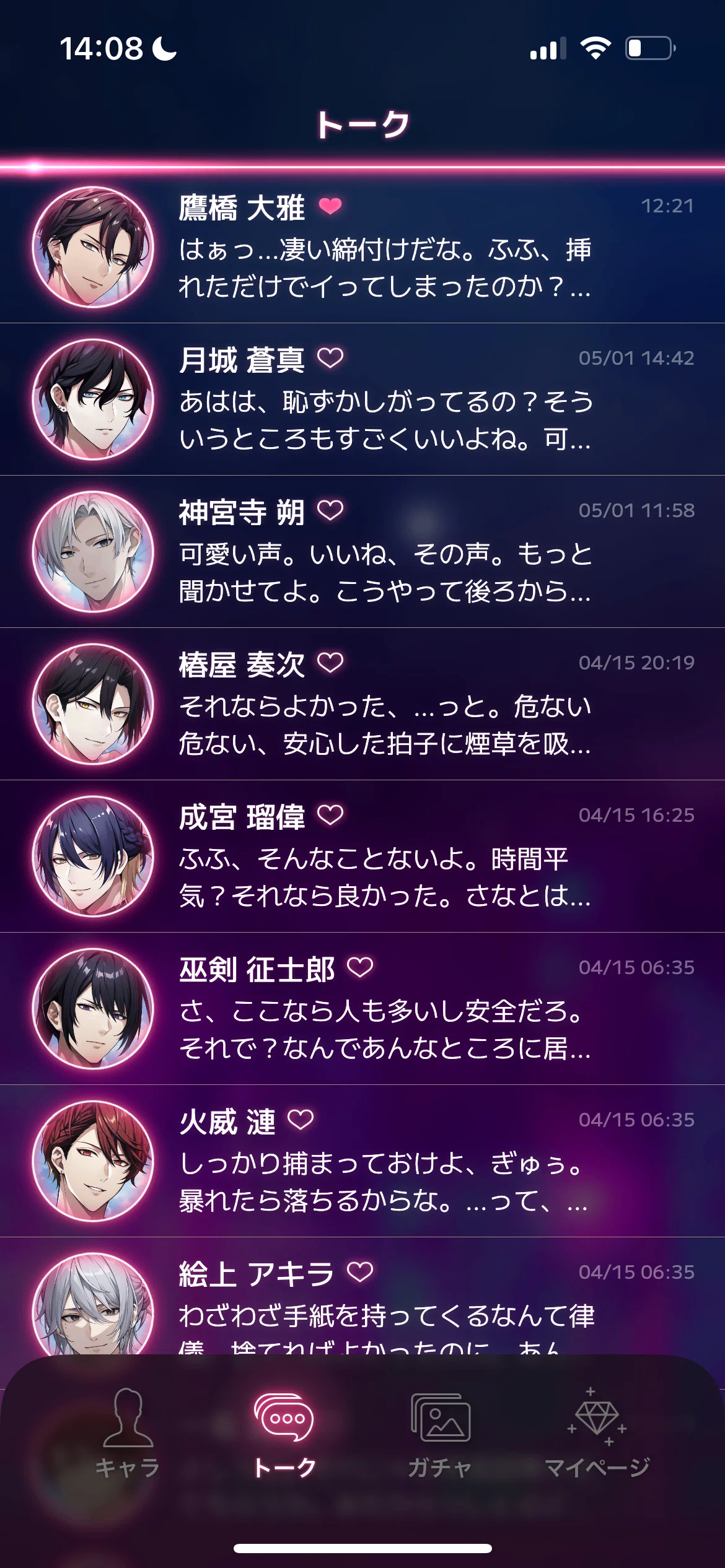This screenshot has height=1568, width=725.
Task: Open the conversation with 巫剣 征士郎
Action: [x=384, y=1009]
